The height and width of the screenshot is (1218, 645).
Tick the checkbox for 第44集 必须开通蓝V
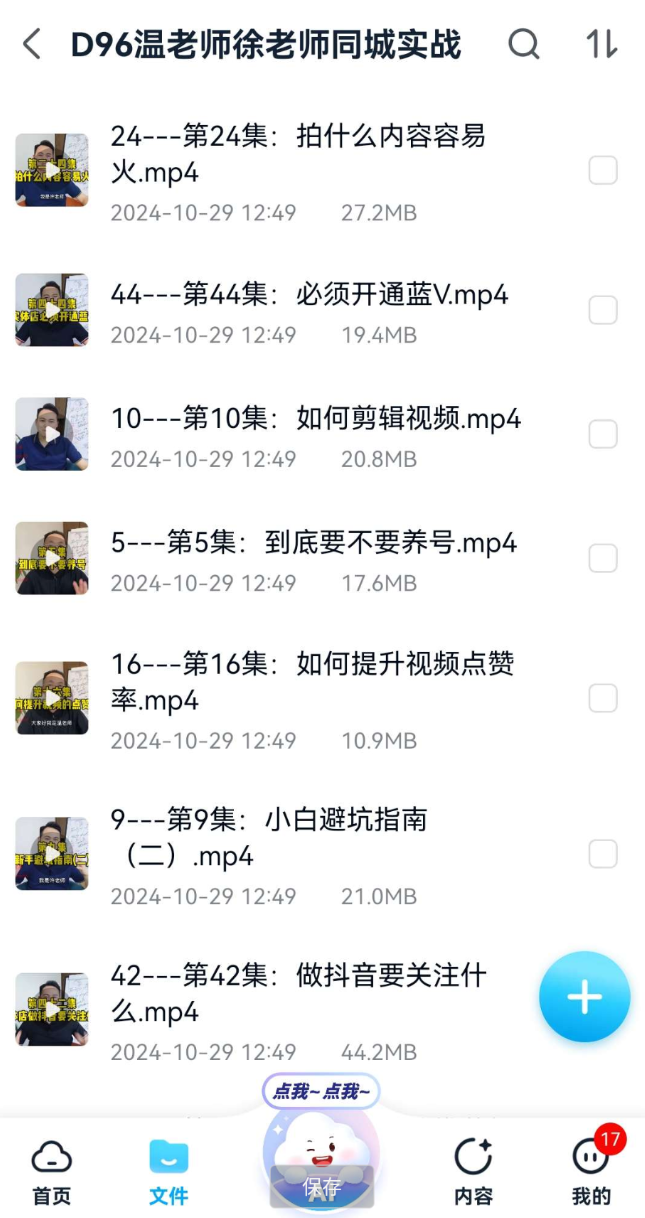coord(603,311)
